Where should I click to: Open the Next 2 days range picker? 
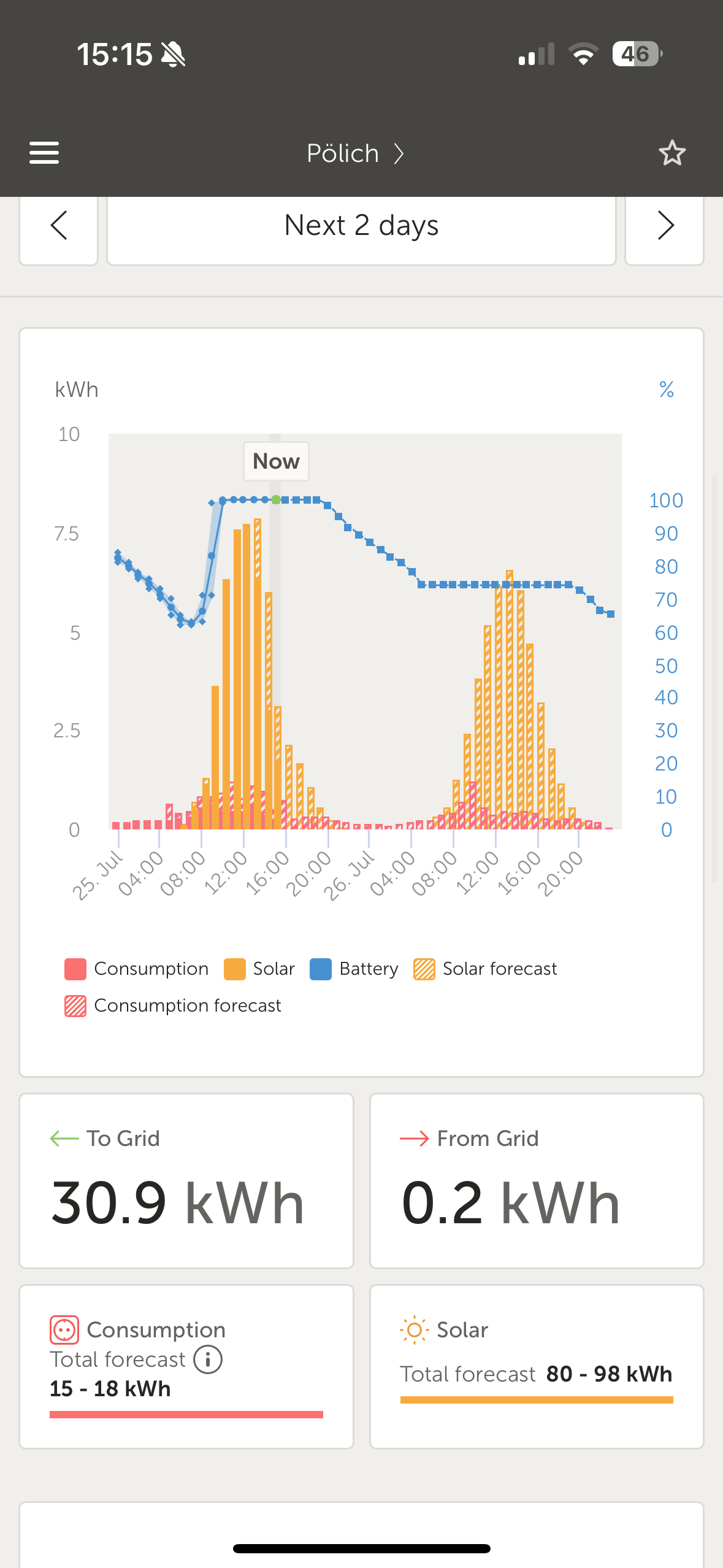[x=361, y=226]
